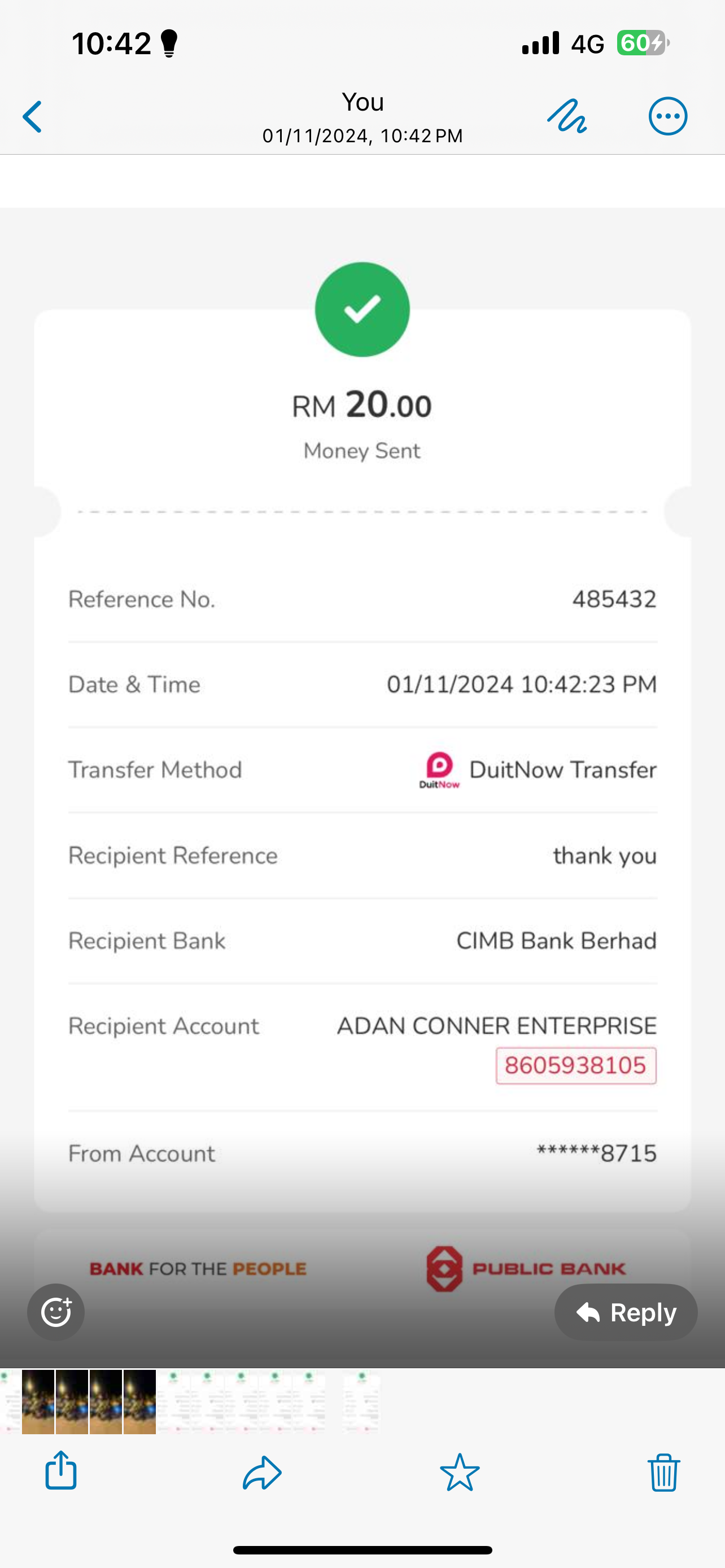Delete this image with the trash icon

tap(663, 1472)
